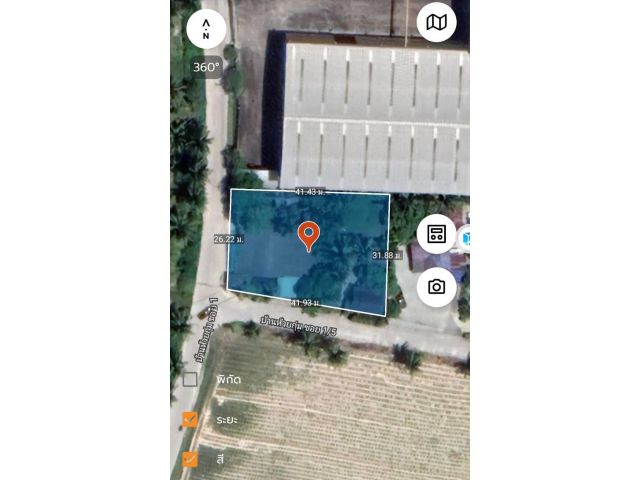640x480 pixels.
Task: Enable the พิกัด coordinates checkbox
Action: (190, 379)
